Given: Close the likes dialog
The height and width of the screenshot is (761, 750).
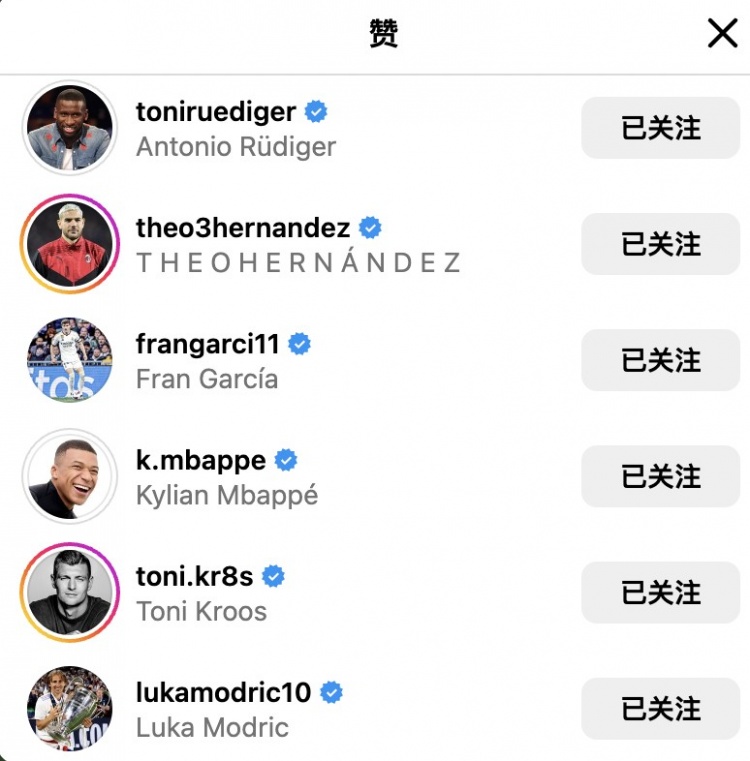Looking at the screenshot, I should tap(722, 34).
